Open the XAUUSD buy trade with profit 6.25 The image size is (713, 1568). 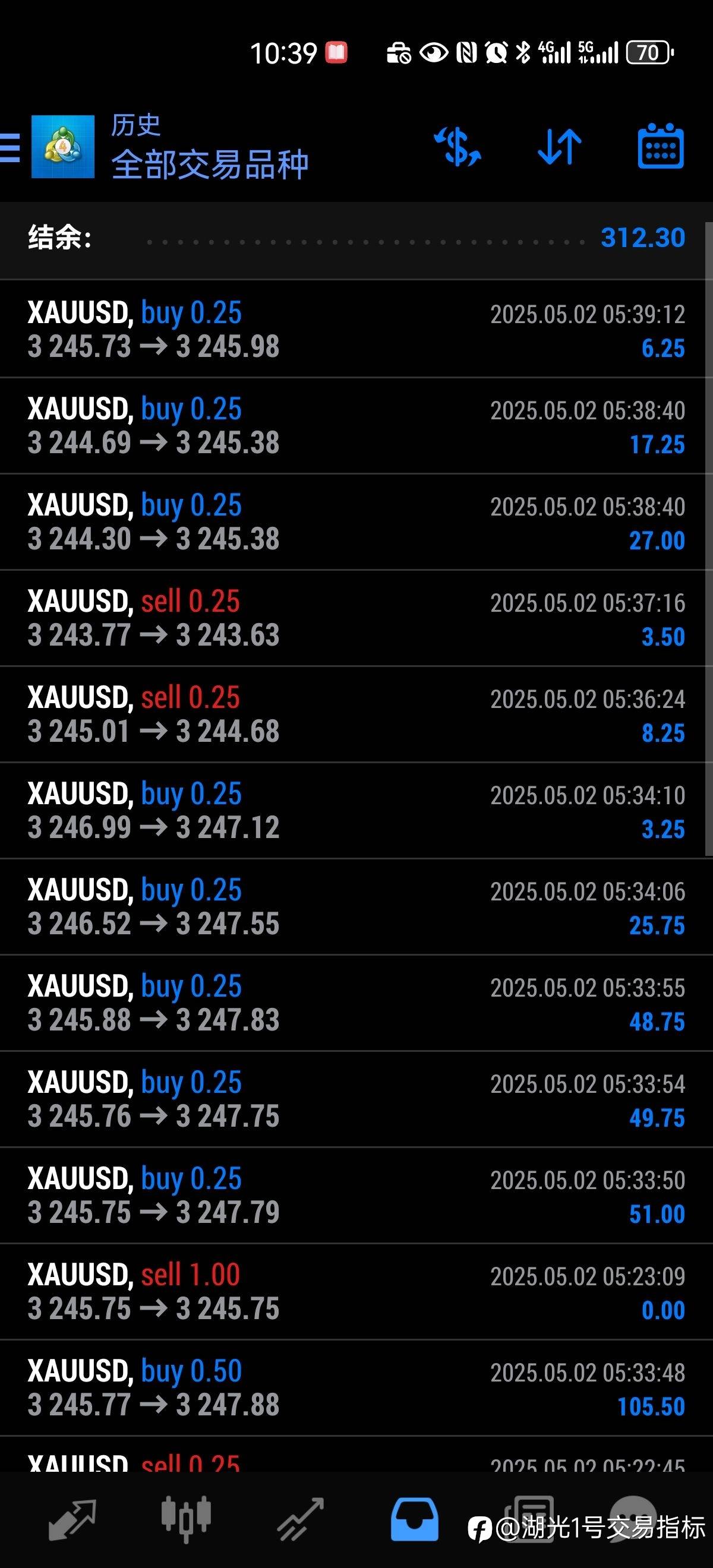[x=356, y=329]
